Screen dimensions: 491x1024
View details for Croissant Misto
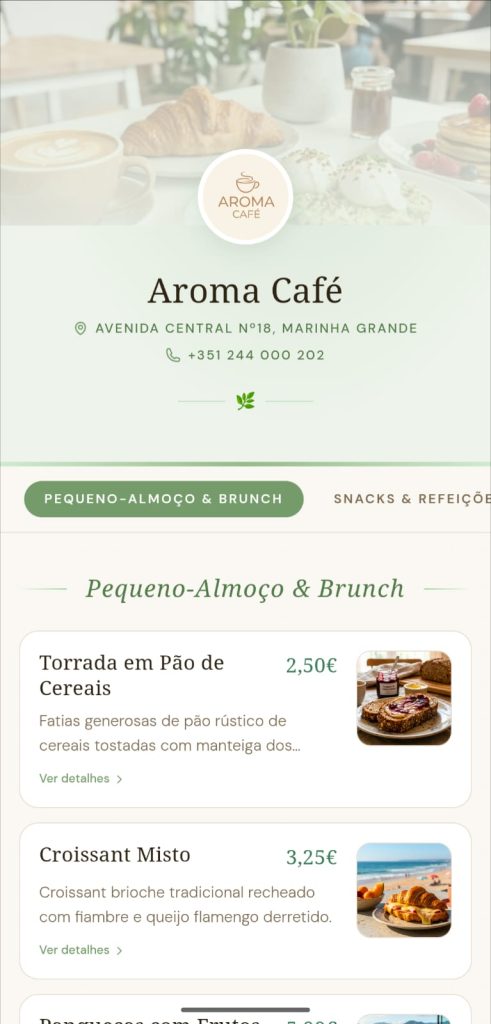[x=81, y=950]
